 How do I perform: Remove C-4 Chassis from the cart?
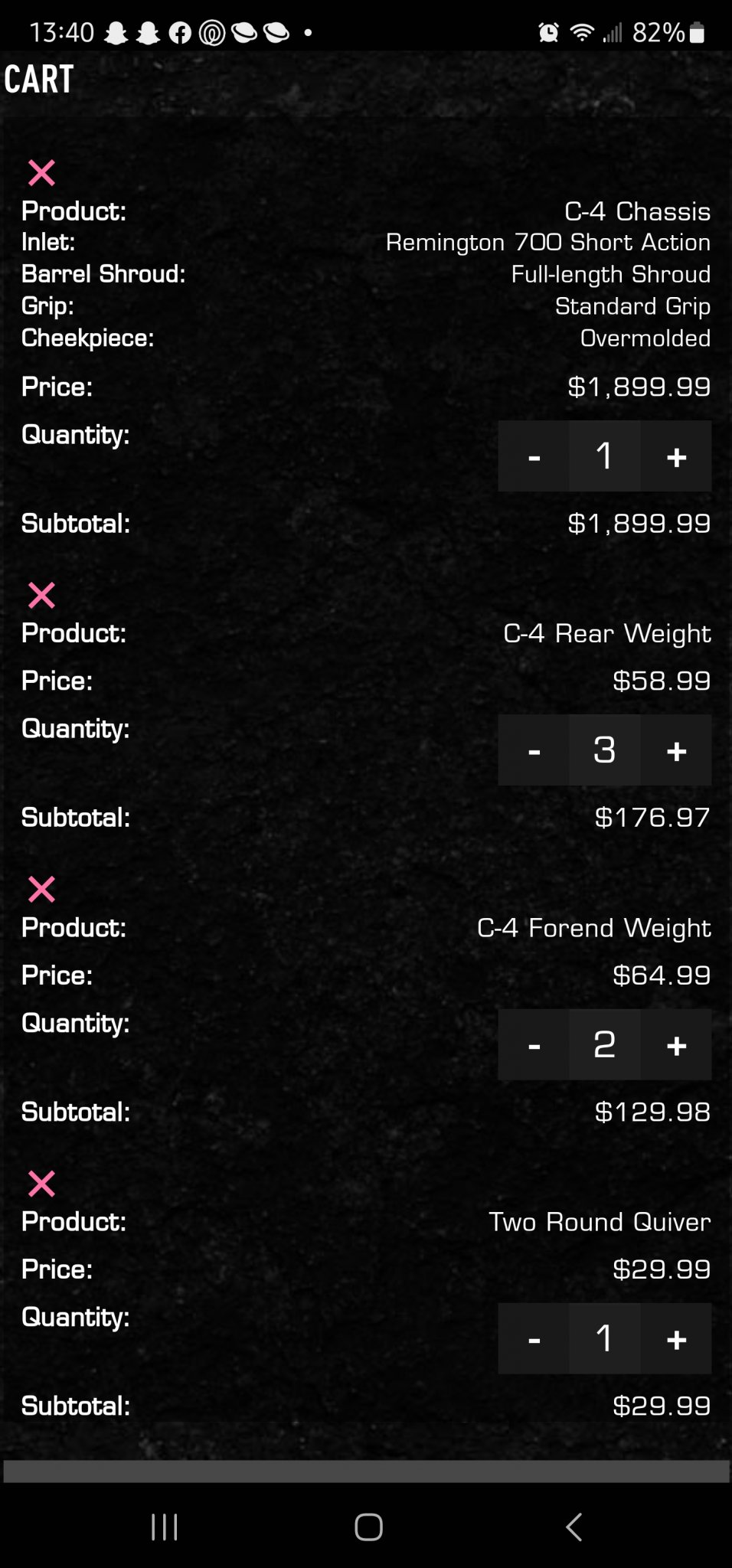(41, 173)
